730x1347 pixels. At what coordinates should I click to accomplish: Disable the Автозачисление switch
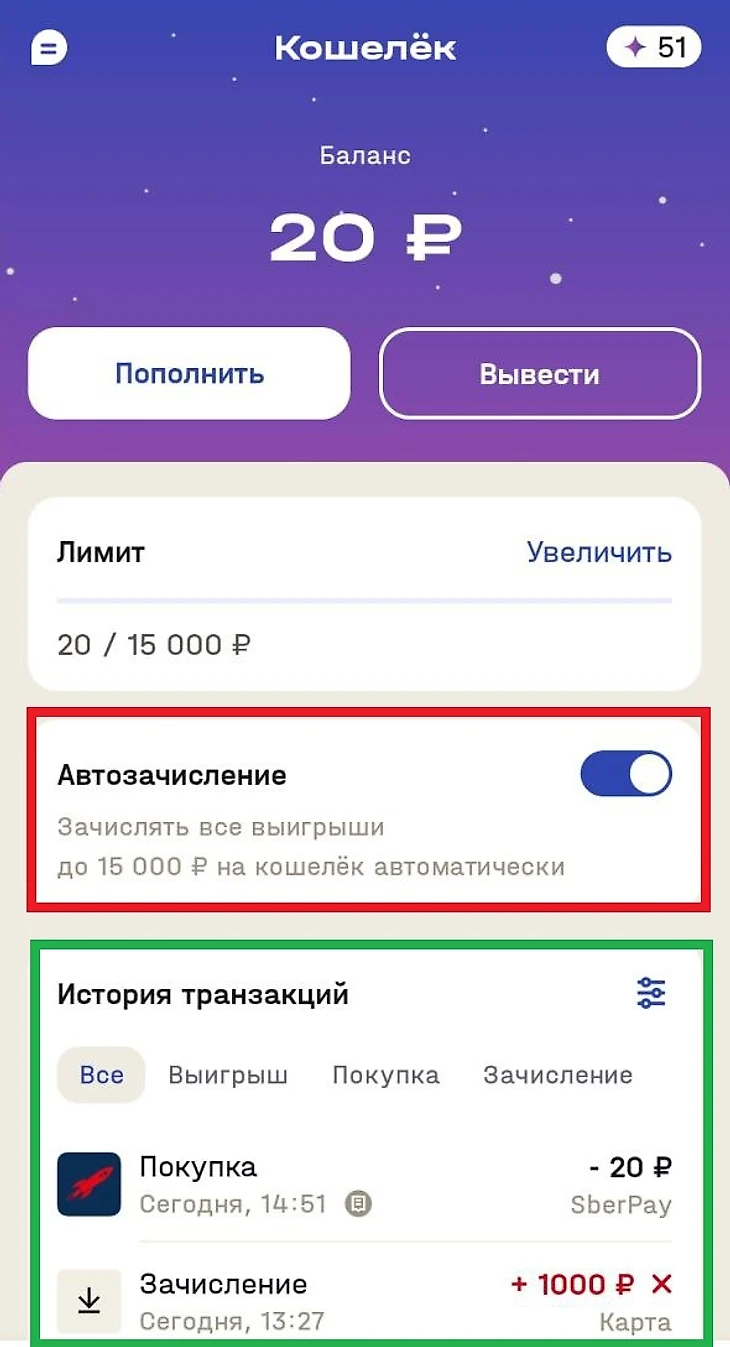click(626, 774)
